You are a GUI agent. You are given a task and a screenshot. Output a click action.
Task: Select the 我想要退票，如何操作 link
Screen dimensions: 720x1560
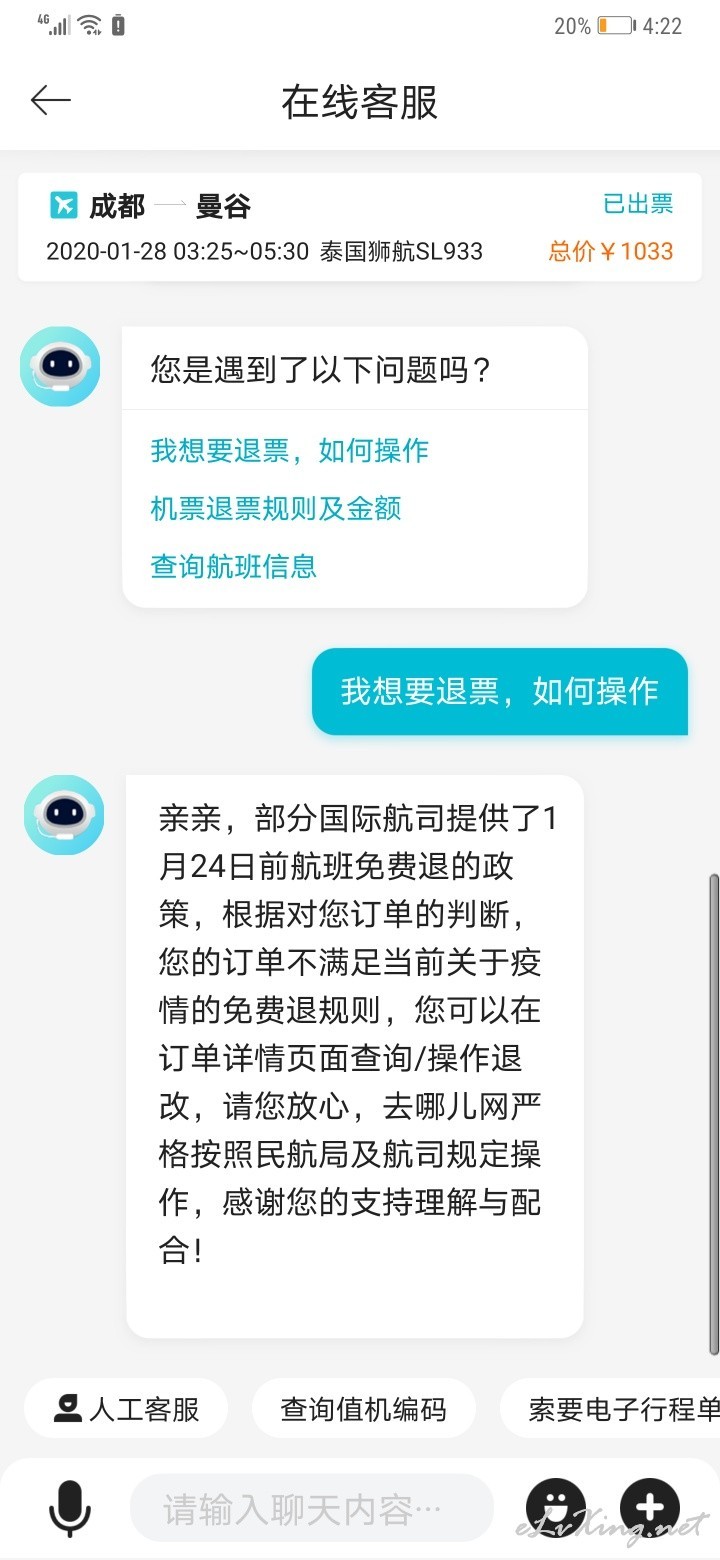click(x=289, y=450)
